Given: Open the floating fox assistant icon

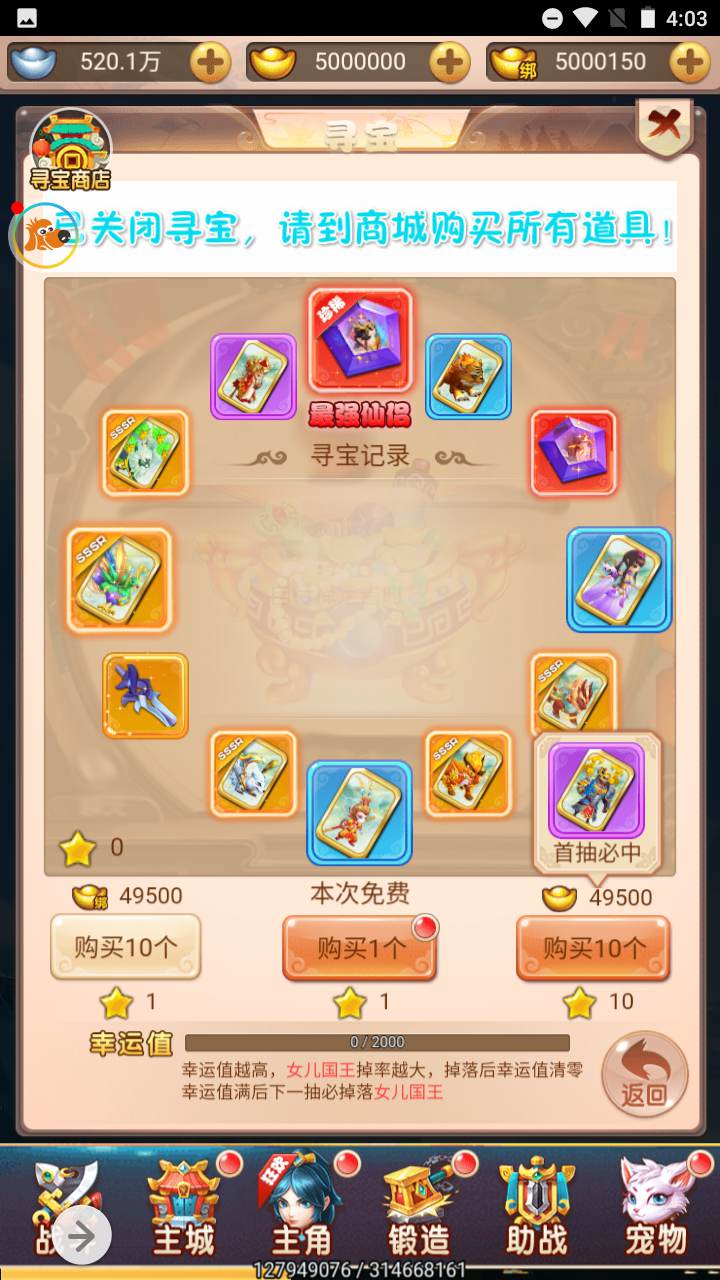Looking at the screenshot, I should coord(42,235).
